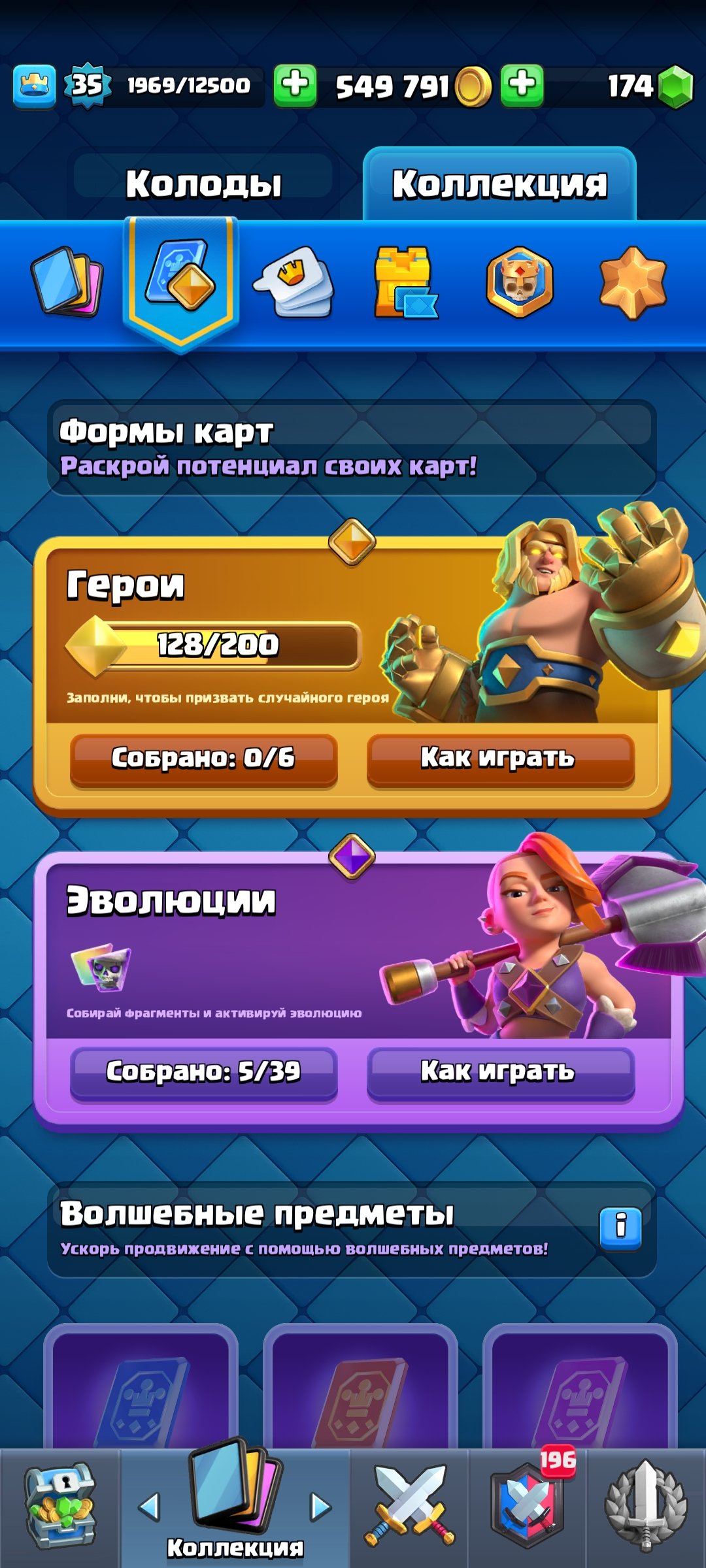This screenshot has height=1568, width=706.
Task: Open the emotes sub-tab
Action: point(294,282)
